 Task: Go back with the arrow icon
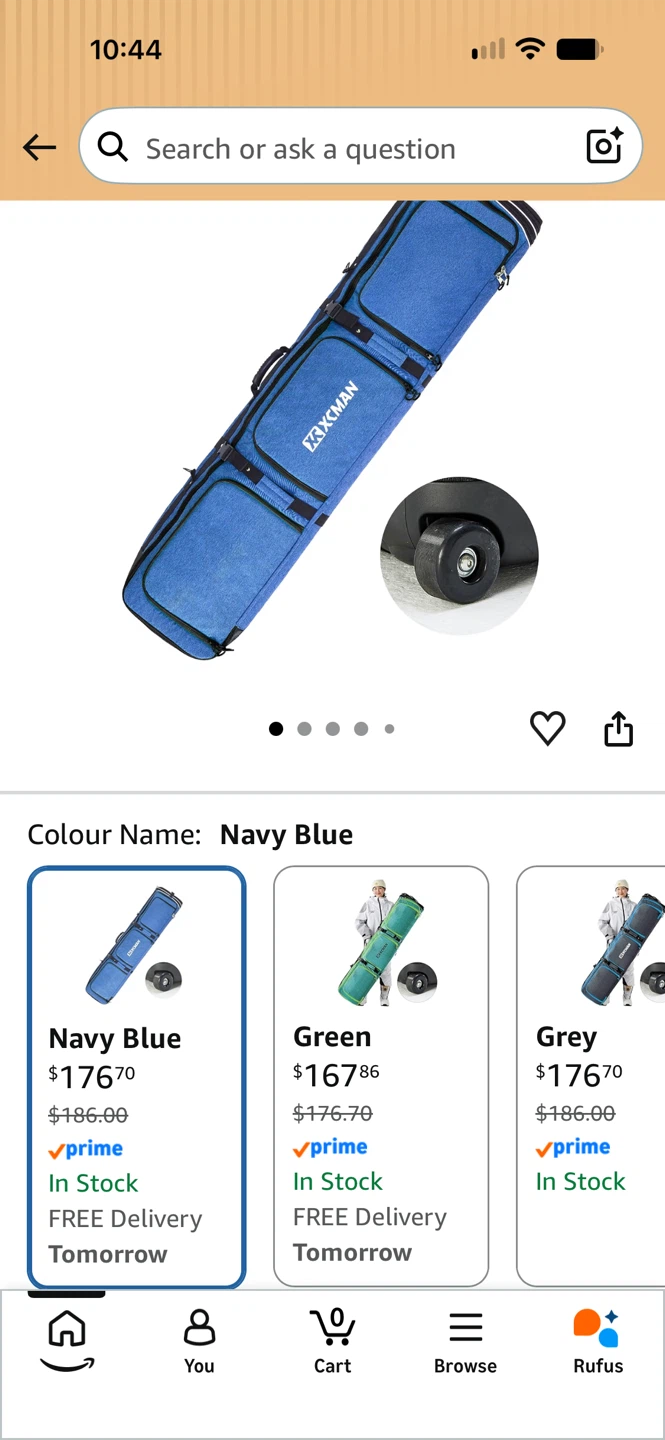[40, 148]
